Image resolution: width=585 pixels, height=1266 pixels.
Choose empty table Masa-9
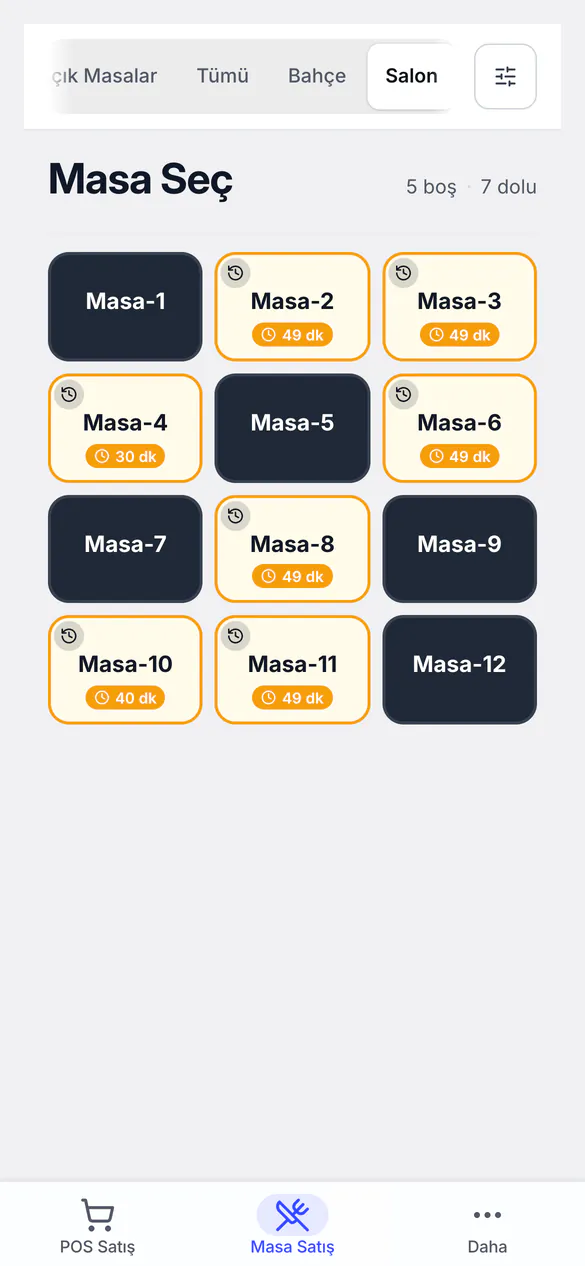coord(459,549)
